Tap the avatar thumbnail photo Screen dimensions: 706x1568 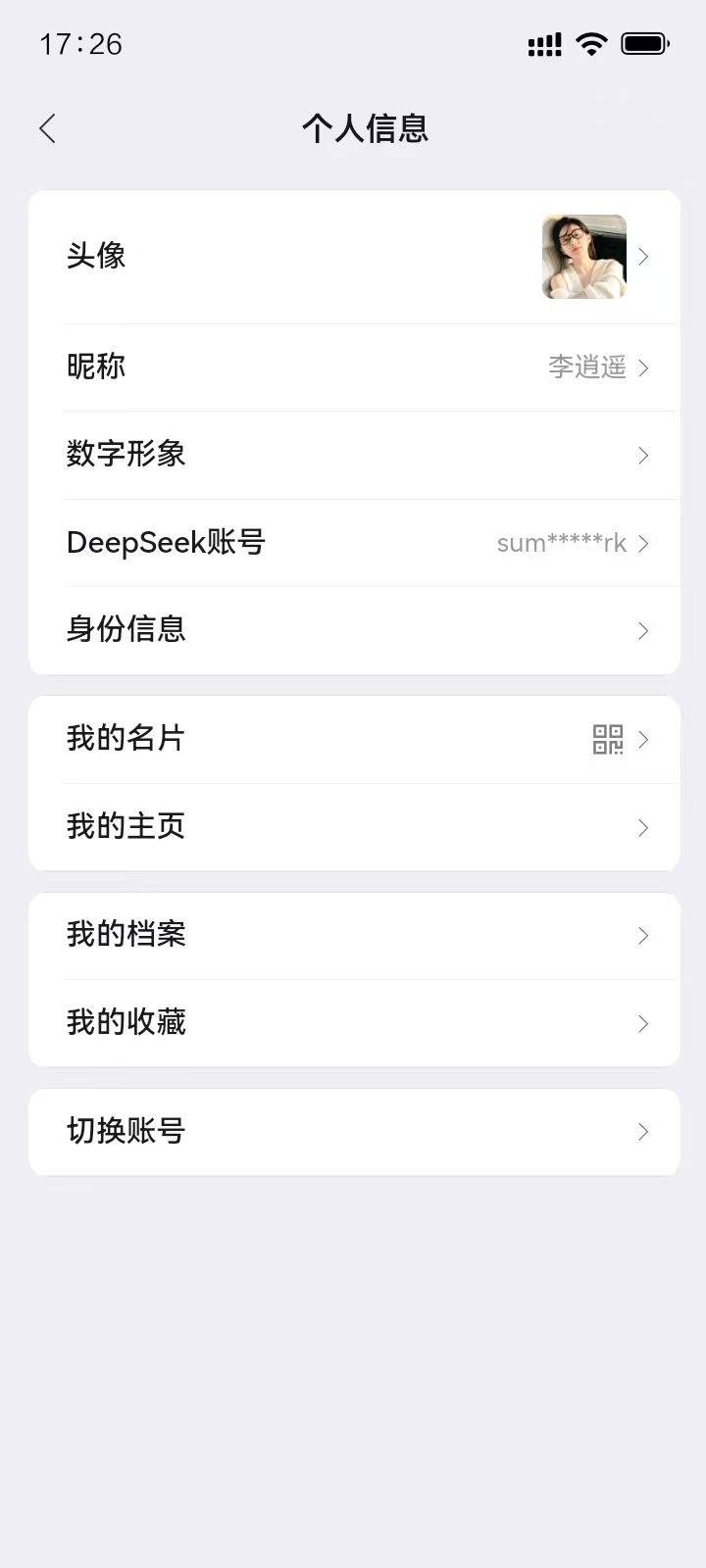pos(583,256)
